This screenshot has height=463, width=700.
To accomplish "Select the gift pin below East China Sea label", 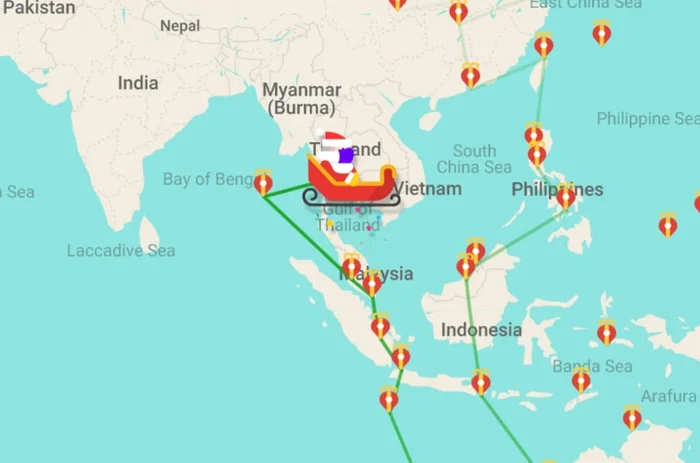I will pyautogui.click(x=601, y=32).
